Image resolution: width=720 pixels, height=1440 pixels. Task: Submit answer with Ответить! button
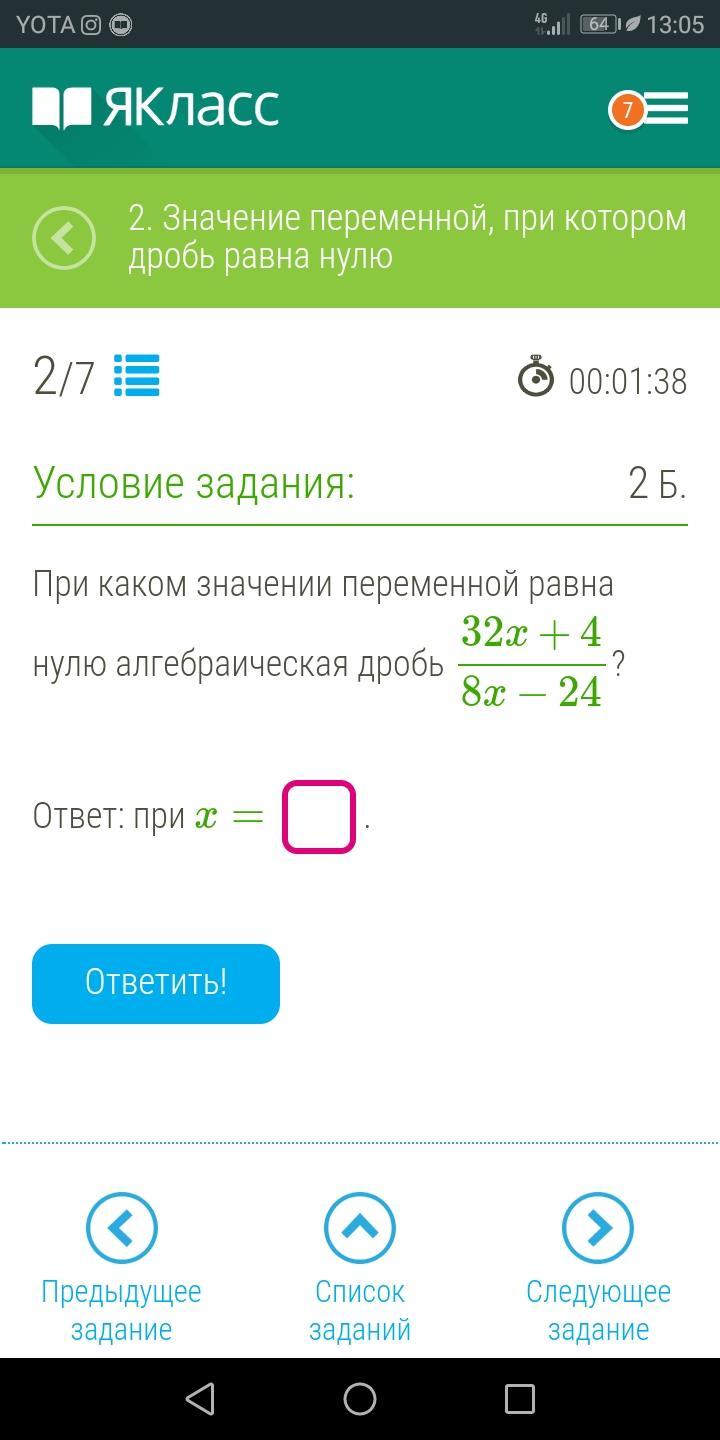tap(156, 983)
